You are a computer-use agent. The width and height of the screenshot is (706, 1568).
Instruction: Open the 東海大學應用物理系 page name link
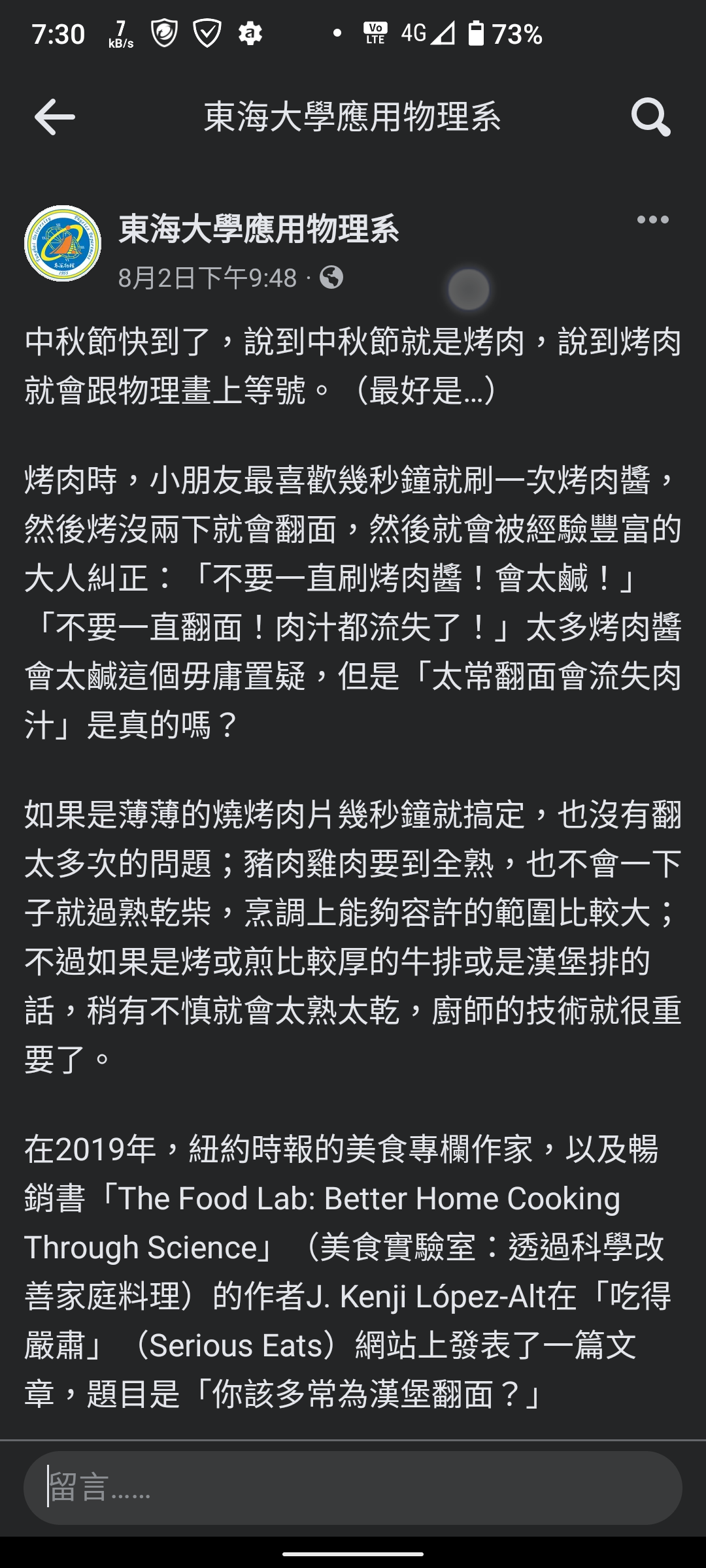coord(259,229)
